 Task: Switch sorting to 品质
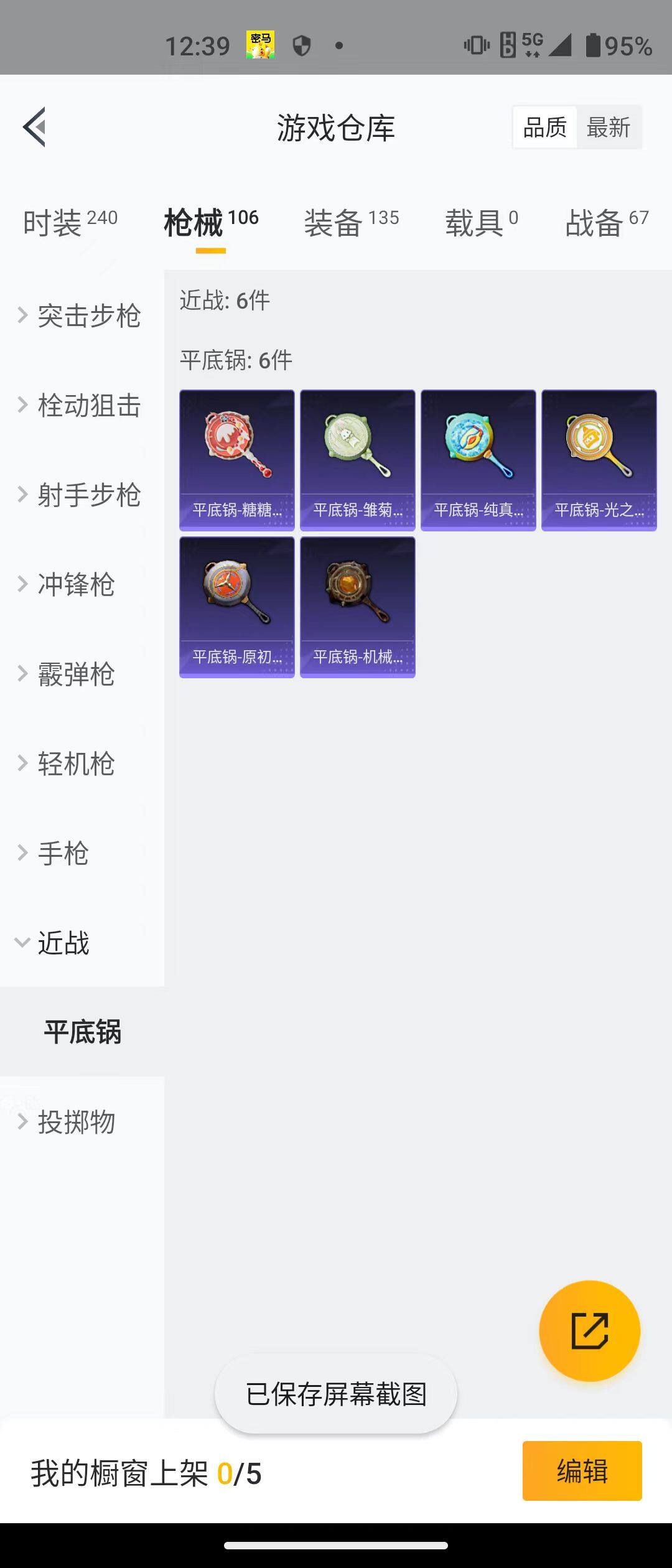click(x=544, y=127)
